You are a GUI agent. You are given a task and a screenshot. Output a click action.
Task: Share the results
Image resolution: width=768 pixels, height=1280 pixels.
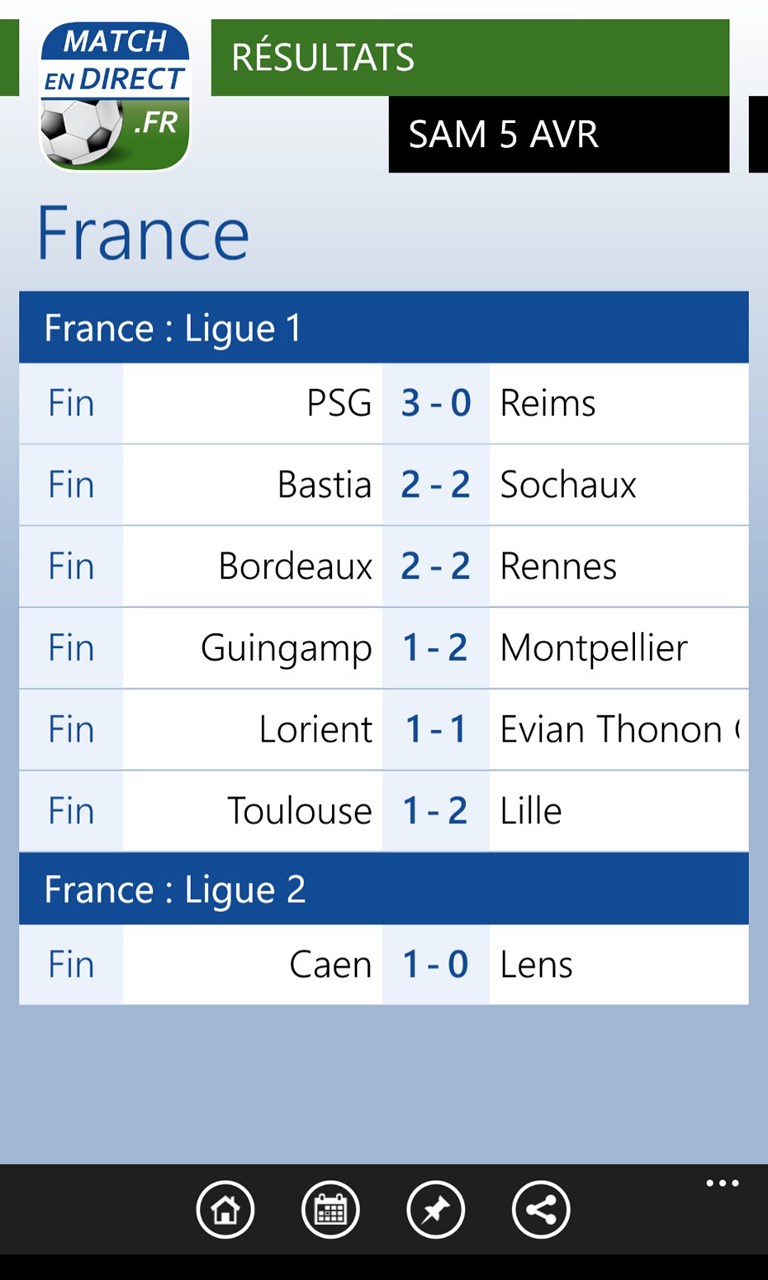(541, 1210)
